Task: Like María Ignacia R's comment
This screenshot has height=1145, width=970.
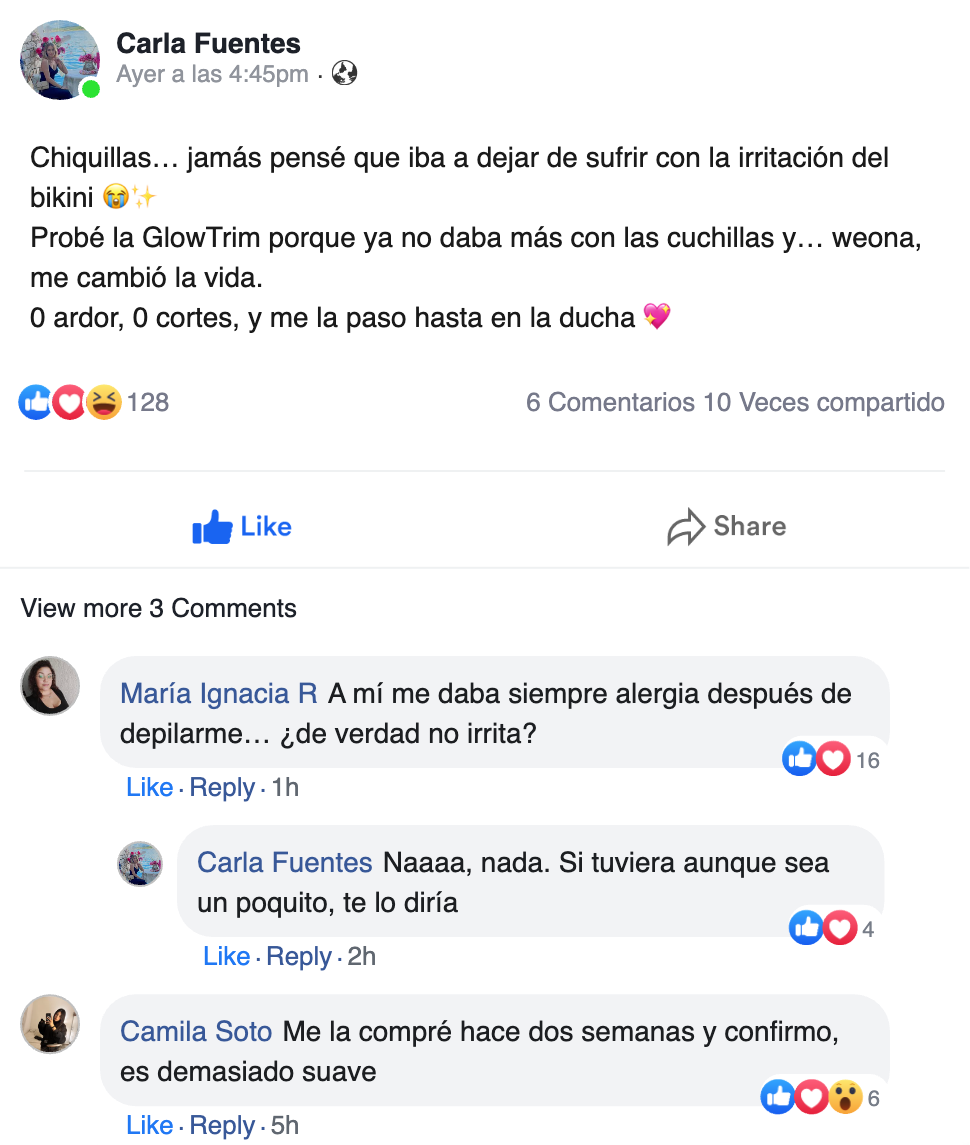Action: coord(149,788)
